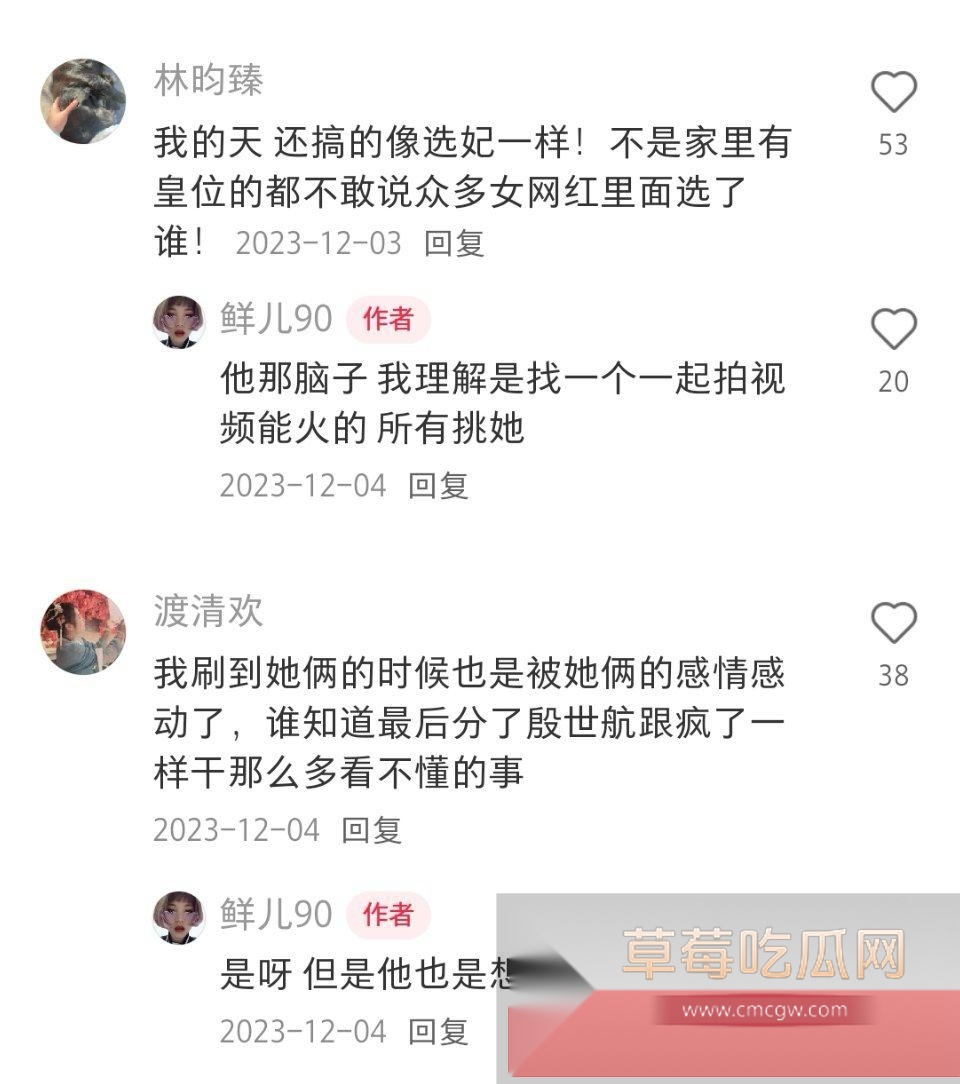Select the 作者 author badge next to 鲜儿90
The image size is (960, 1084).
pyautogui.click(x=390, y=318)
